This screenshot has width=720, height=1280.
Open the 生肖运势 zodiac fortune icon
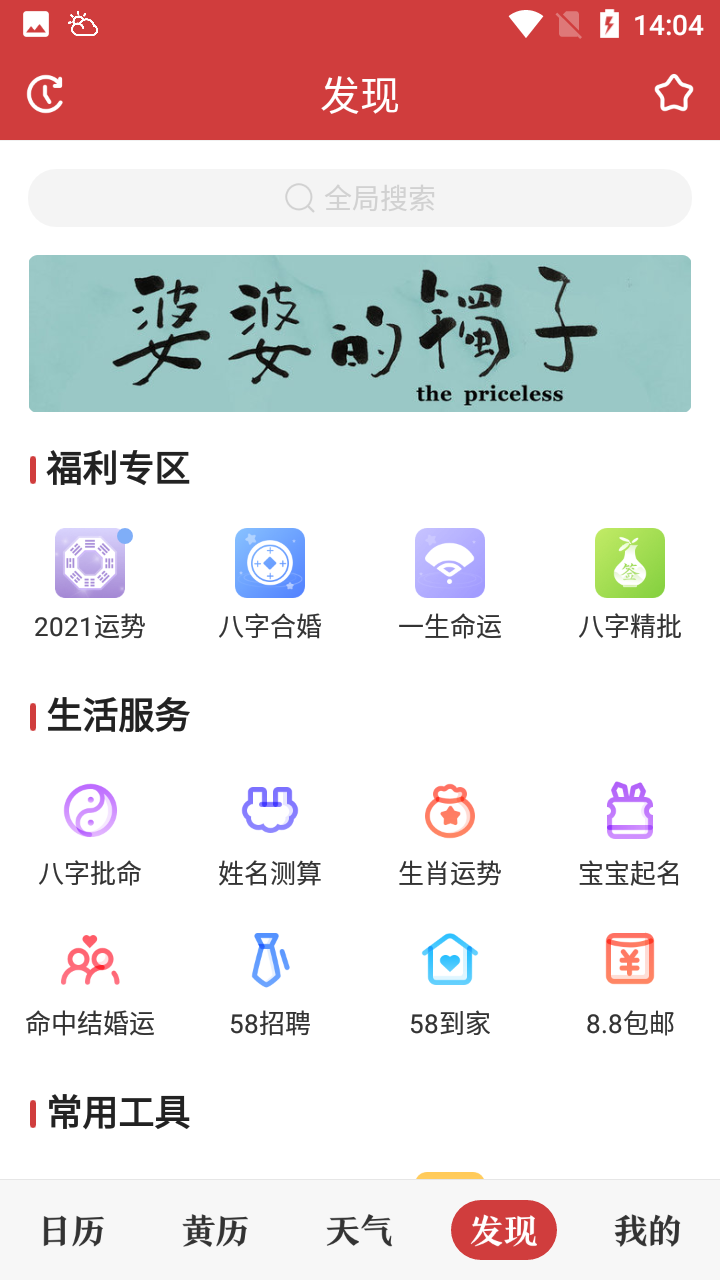pyautogui.click(x=450, y=810)
